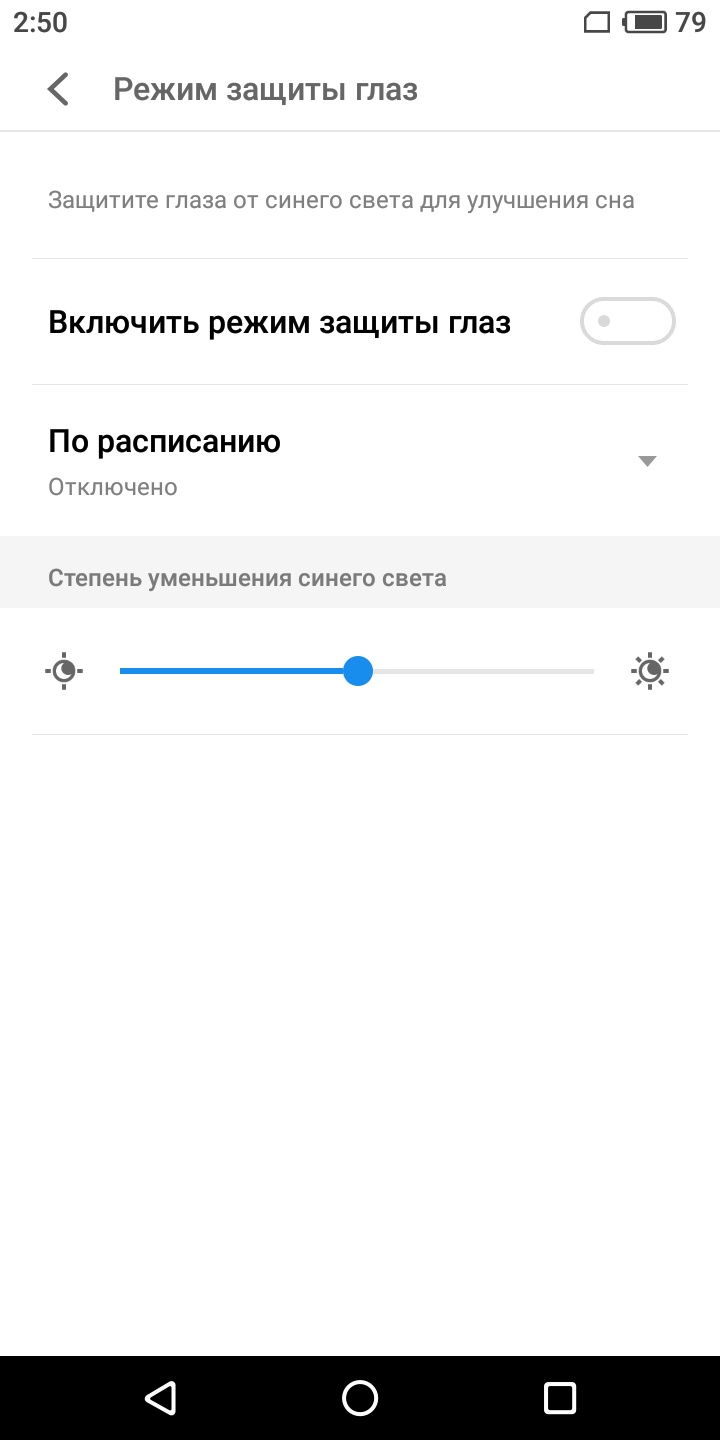Tap the system home button

point(360,1398)
